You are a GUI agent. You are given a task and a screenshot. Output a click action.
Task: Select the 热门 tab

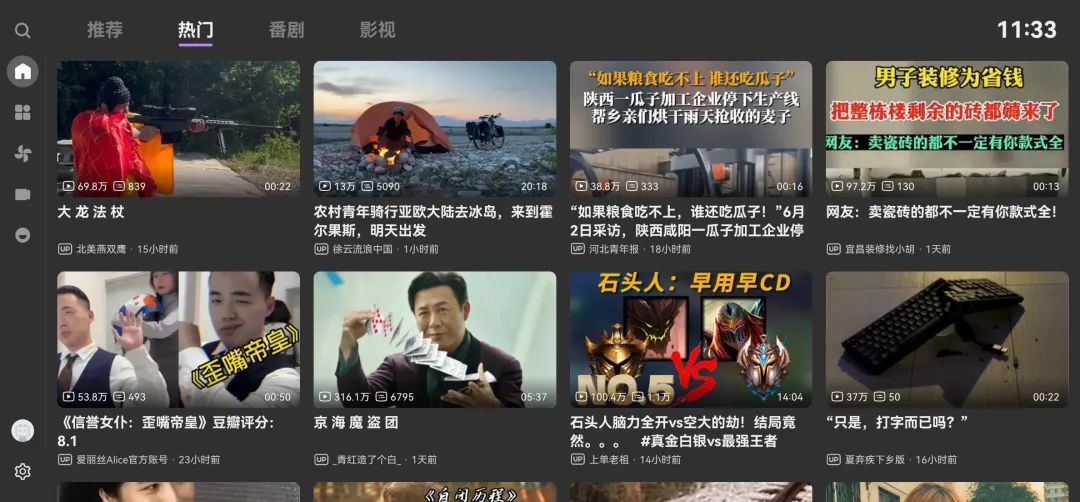195,30
